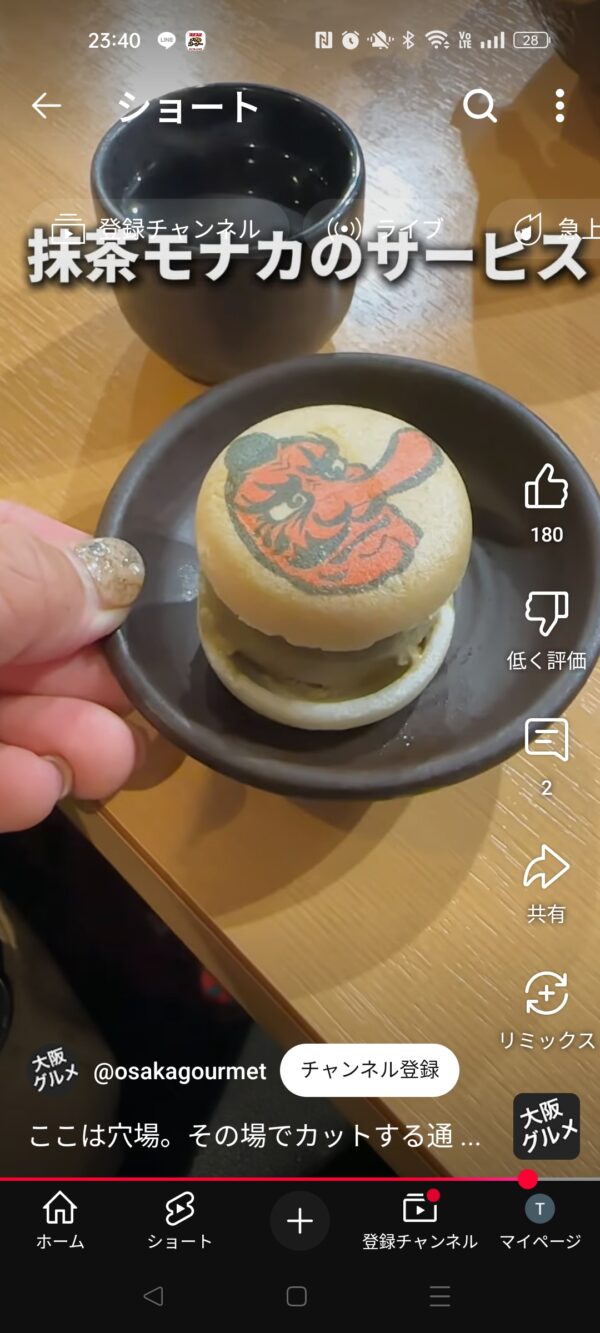Like this Short
This screenshot has width=600, height=1333.
point(546,488)
